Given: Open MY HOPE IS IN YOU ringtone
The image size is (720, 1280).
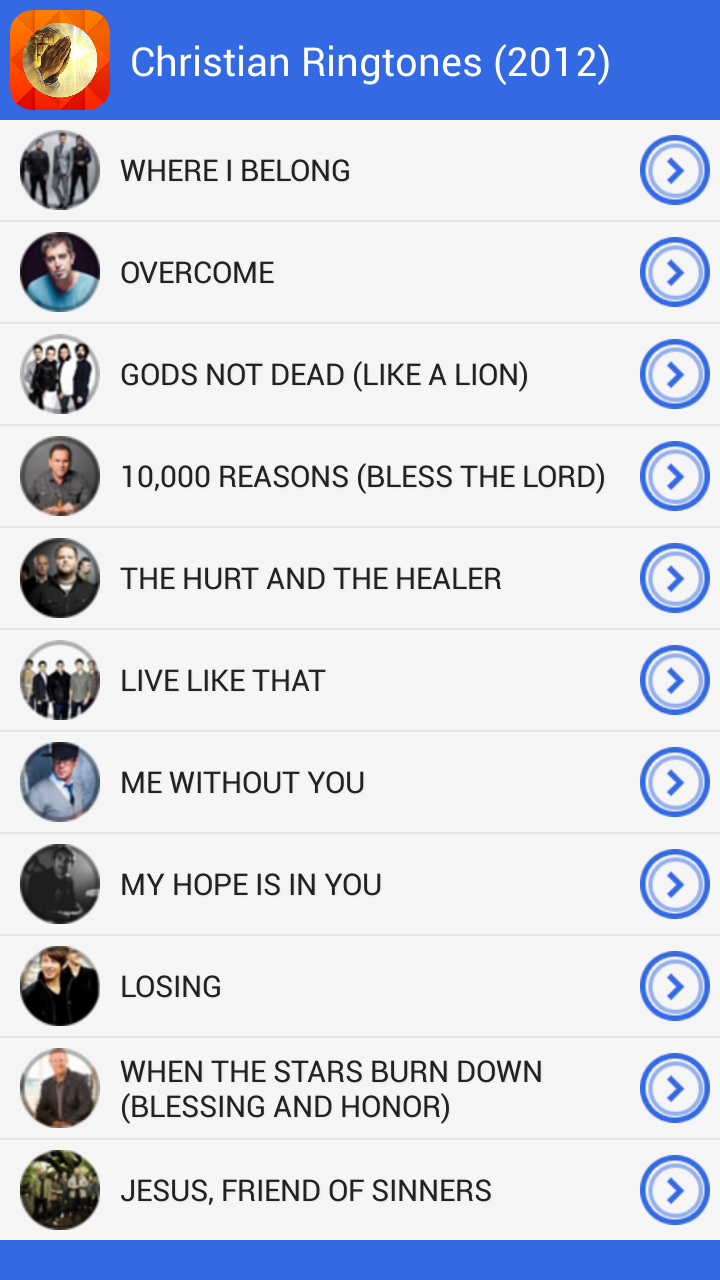Looking at the screenshot, I should click(674, 884).
